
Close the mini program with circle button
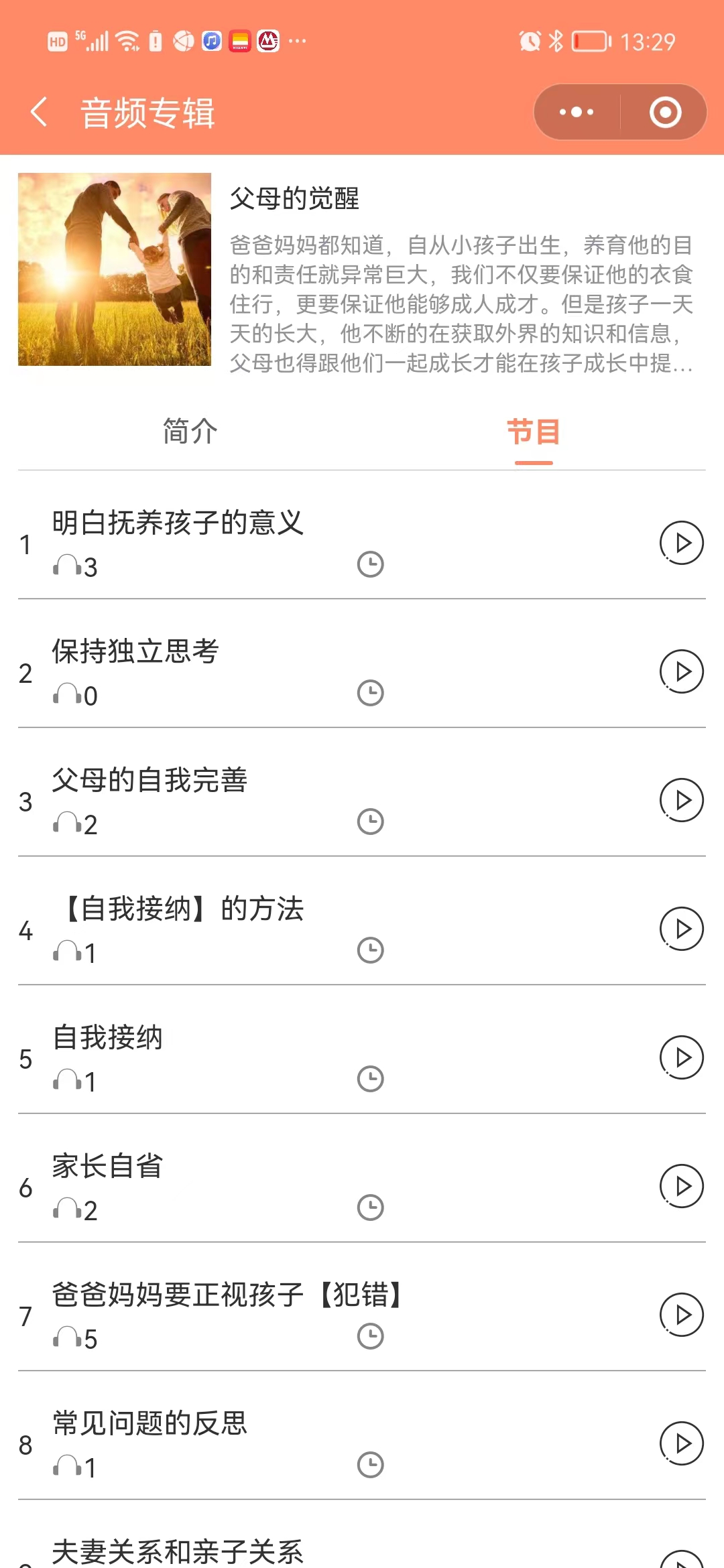pyautogui.click(x=665, y=112)
